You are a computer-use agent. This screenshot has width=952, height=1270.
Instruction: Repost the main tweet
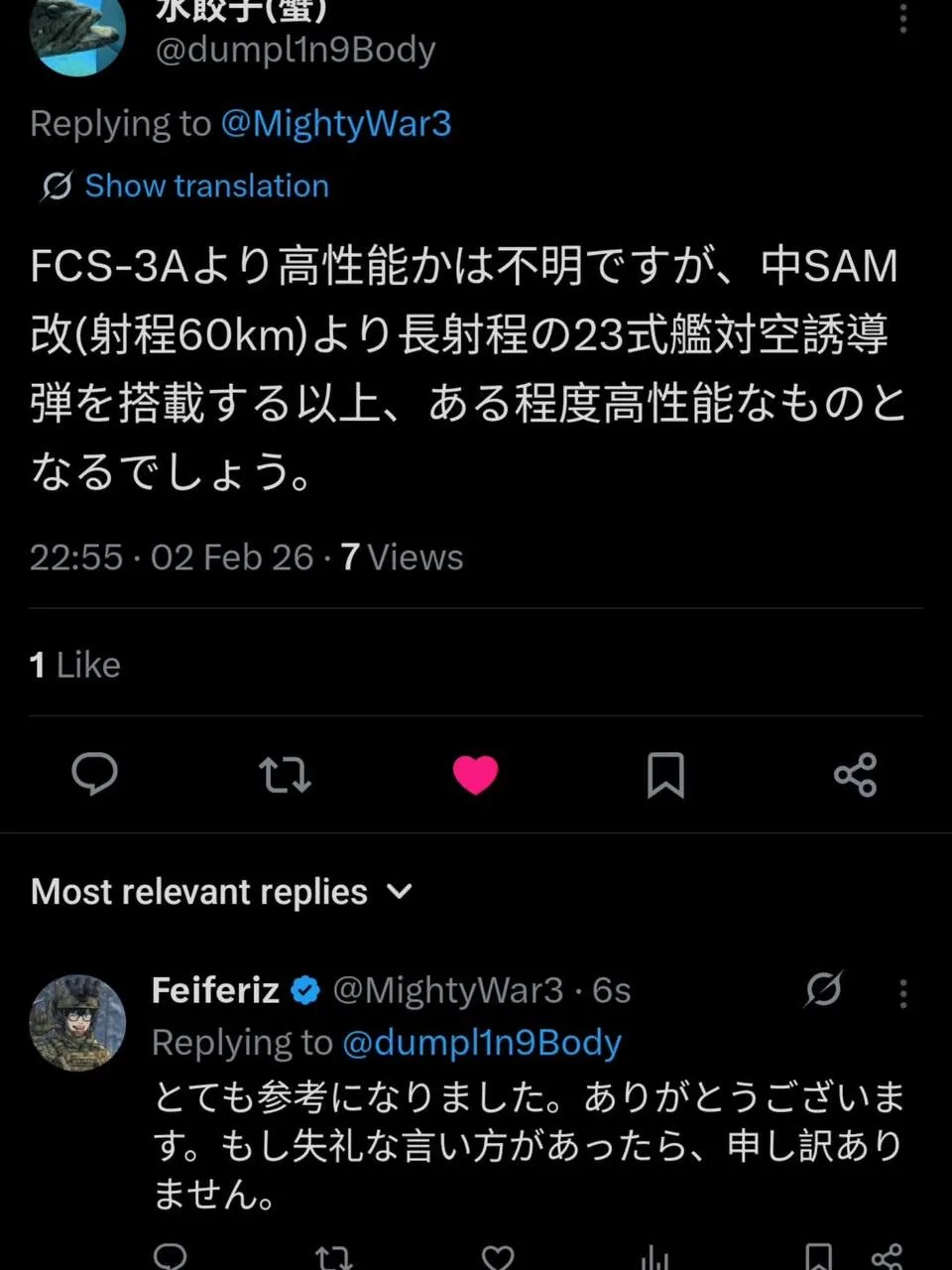click(x=285, y=774)
